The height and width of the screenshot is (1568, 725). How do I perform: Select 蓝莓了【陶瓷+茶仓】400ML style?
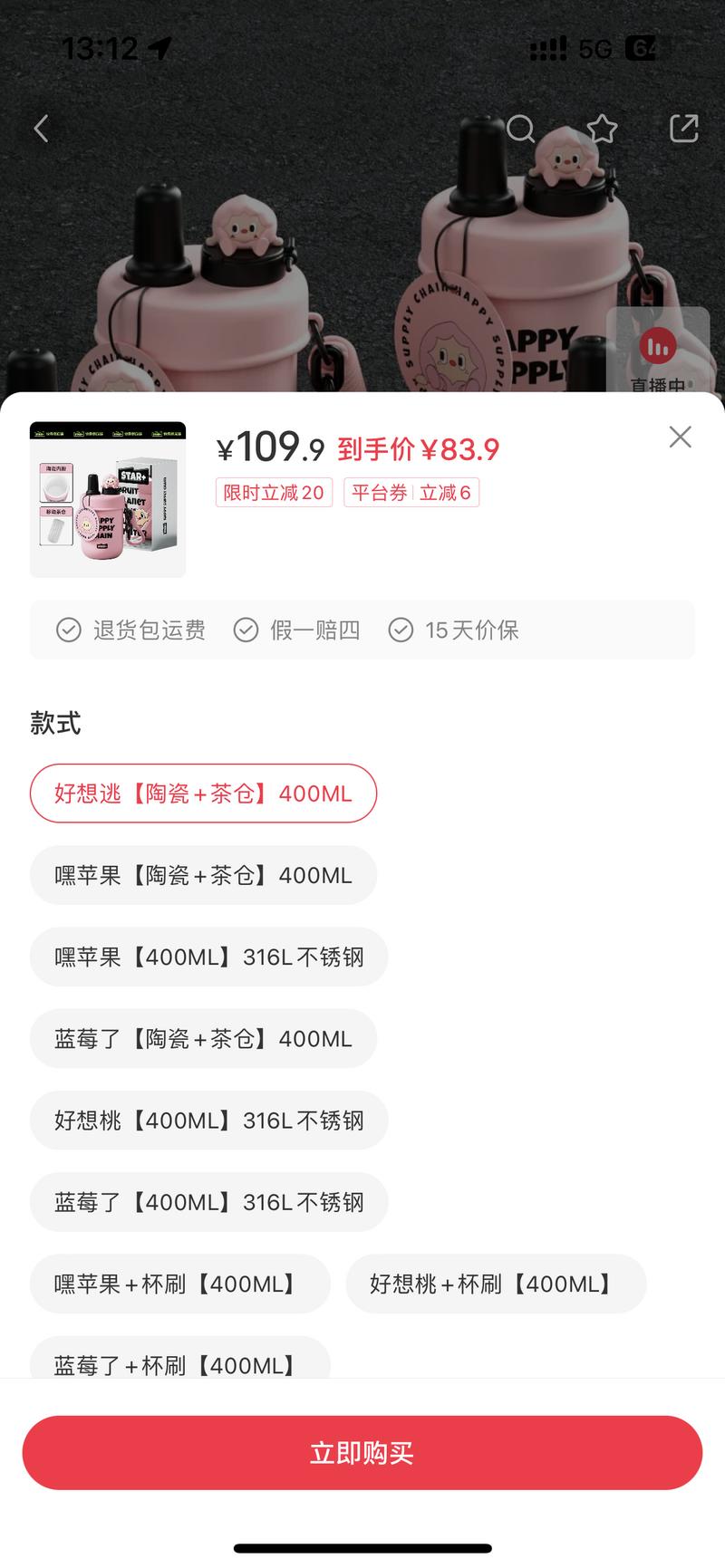click(x=203, y=1038)
